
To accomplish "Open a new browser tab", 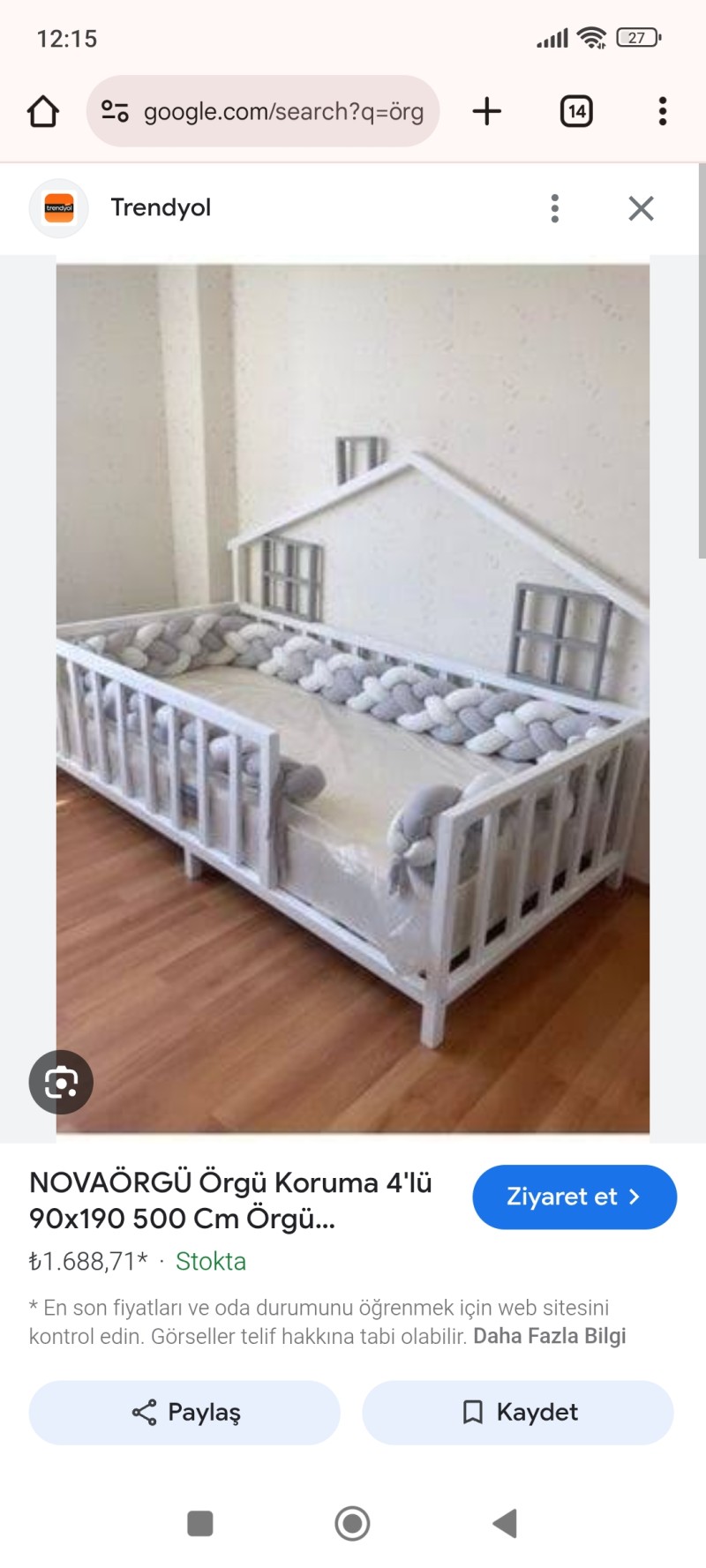I will tap(486, 112).
